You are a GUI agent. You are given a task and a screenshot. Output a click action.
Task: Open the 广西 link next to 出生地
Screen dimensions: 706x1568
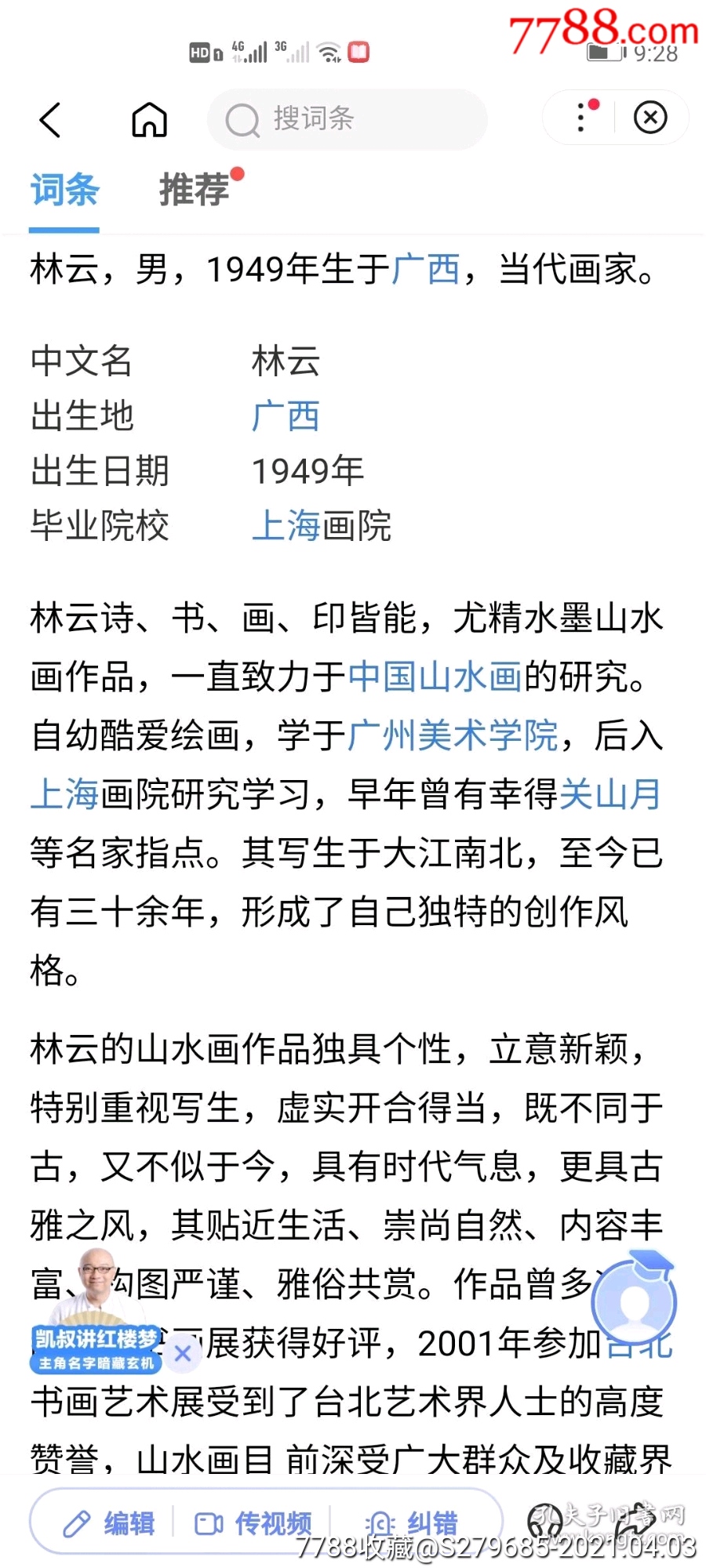coord(286,416)
